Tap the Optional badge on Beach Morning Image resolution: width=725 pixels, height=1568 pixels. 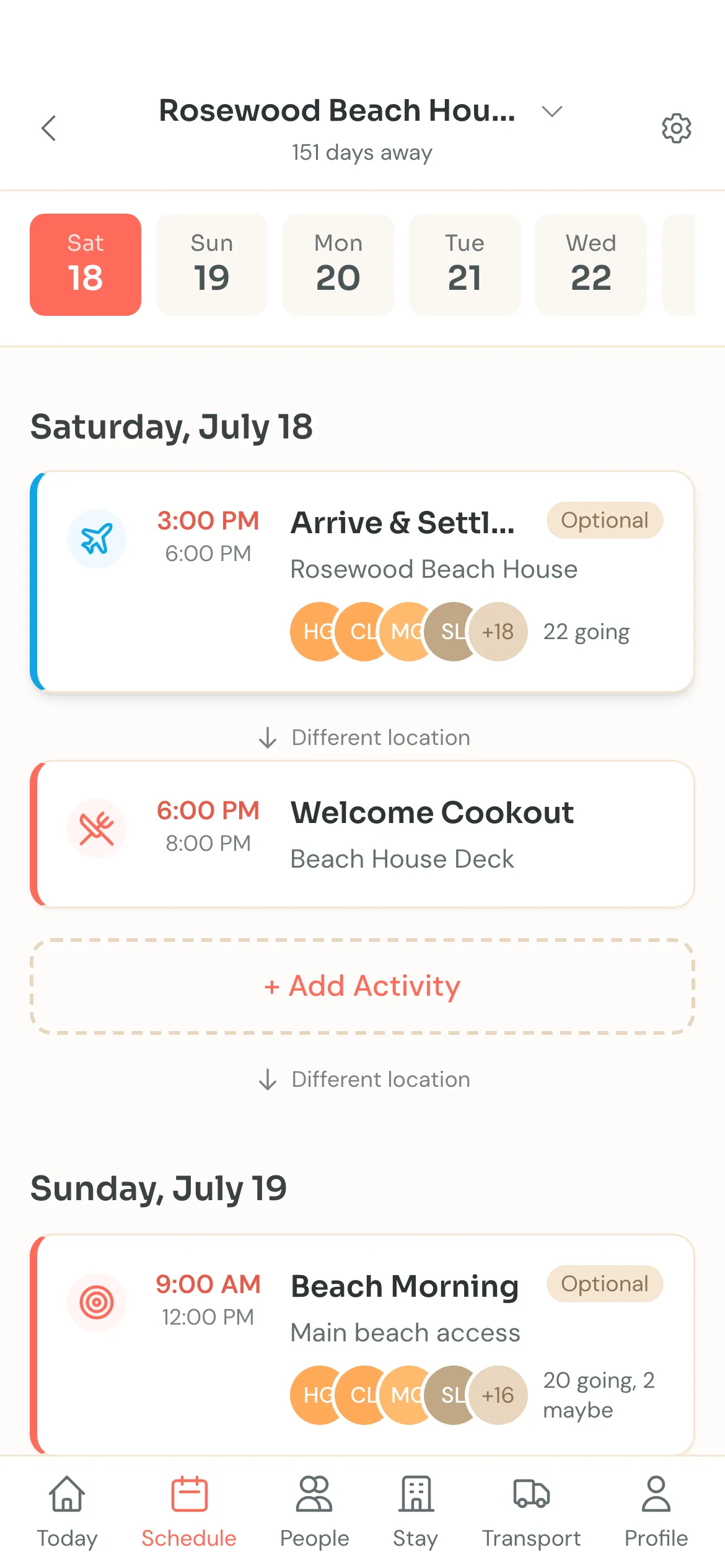[604, 1284]
